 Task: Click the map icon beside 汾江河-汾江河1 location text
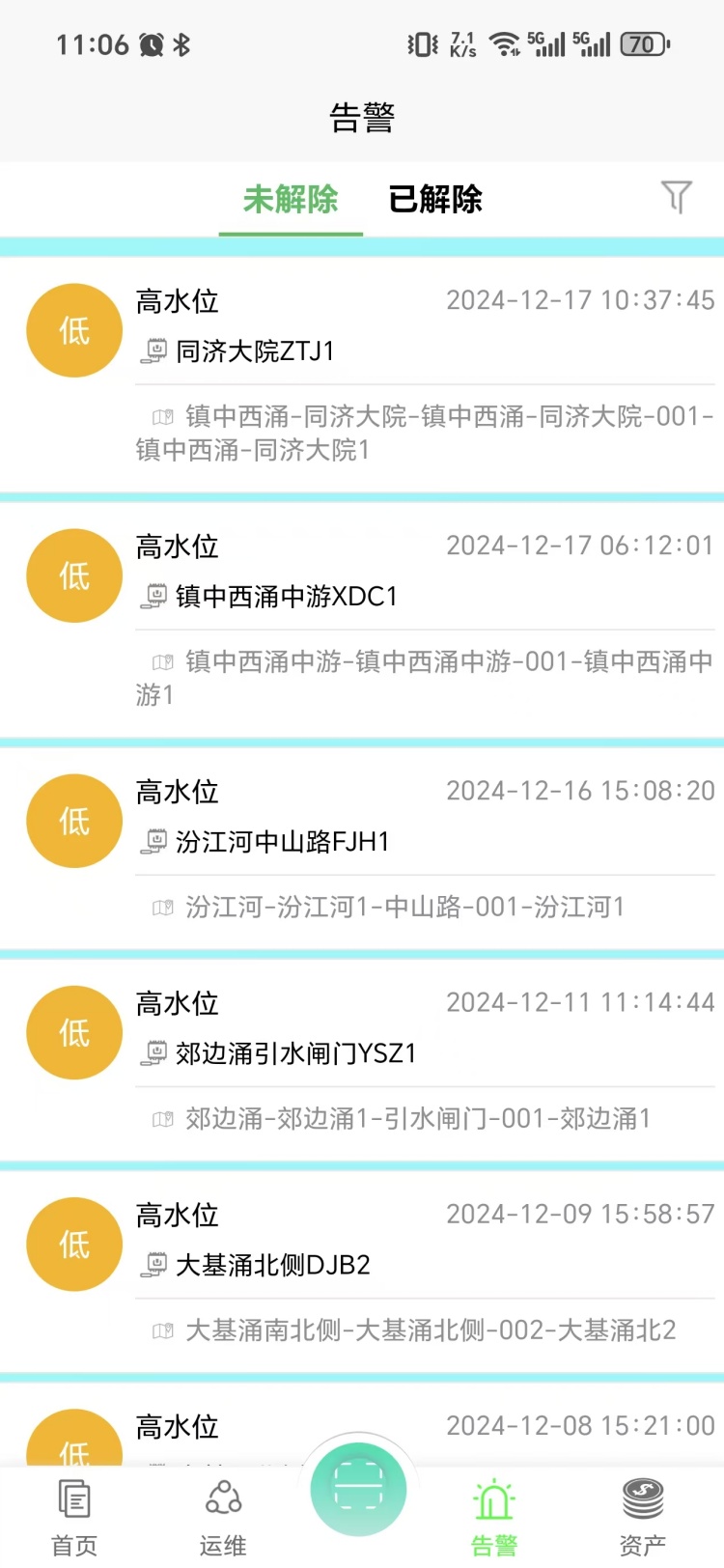click(x=162, y=908)
